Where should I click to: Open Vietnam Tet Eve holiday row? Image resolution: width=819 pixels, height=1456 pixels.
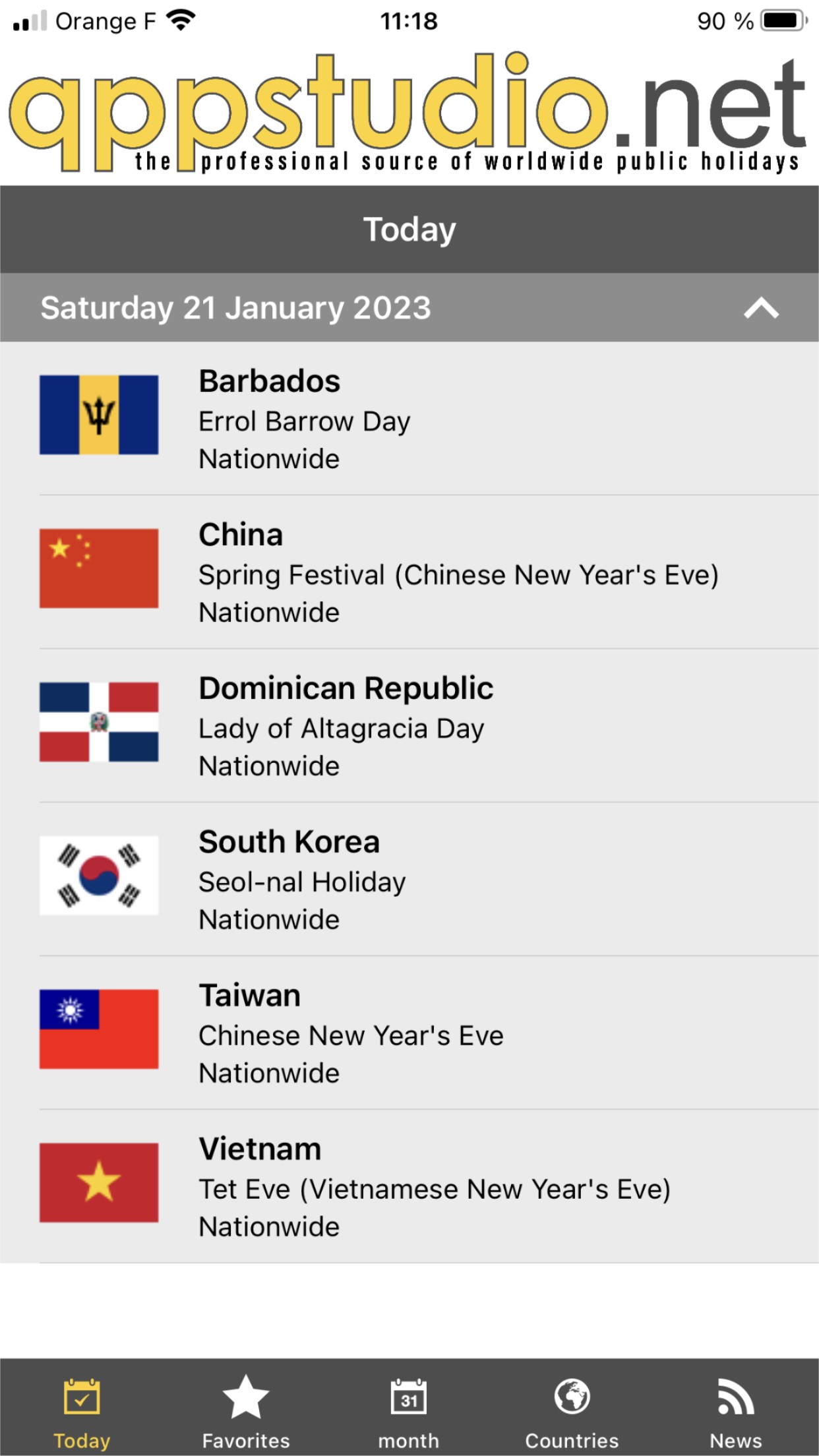(409, 1186)
